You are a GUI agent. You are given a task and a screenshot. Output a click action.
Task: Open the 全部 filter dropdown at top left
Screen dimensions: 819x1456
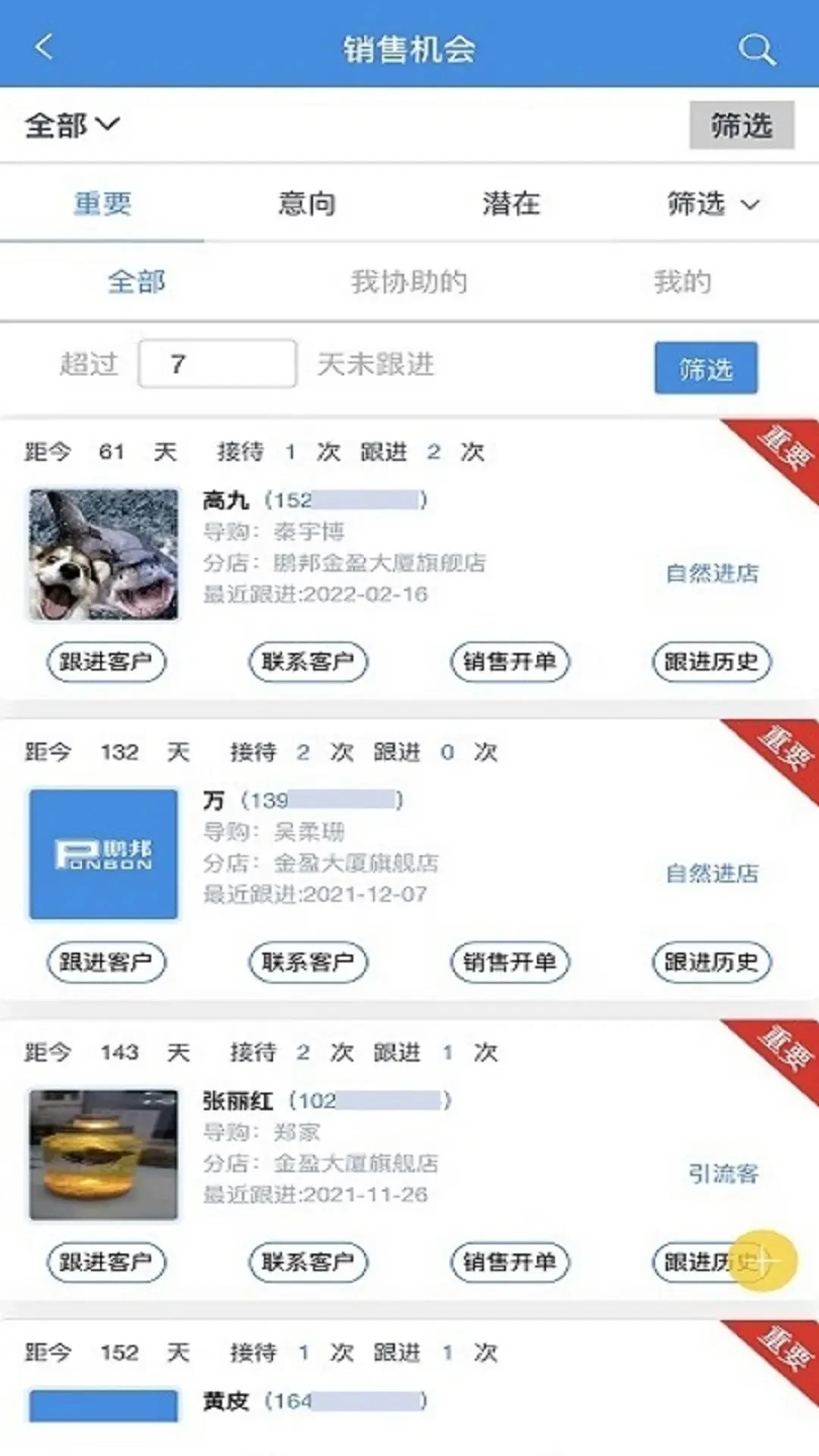tap(72, 124)
